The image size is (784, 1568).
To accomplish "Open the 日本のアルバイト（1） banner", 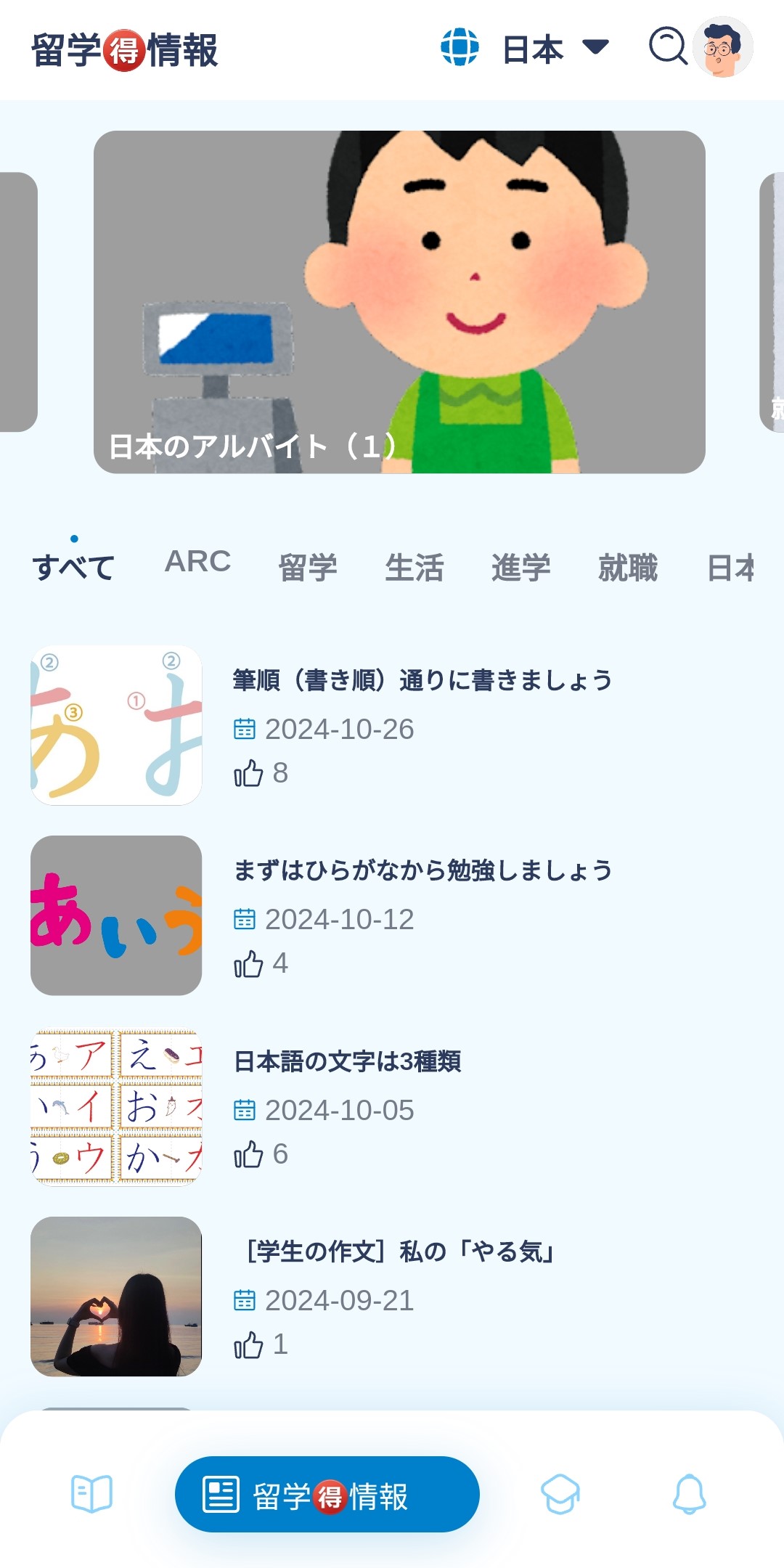I will (399, 302).
